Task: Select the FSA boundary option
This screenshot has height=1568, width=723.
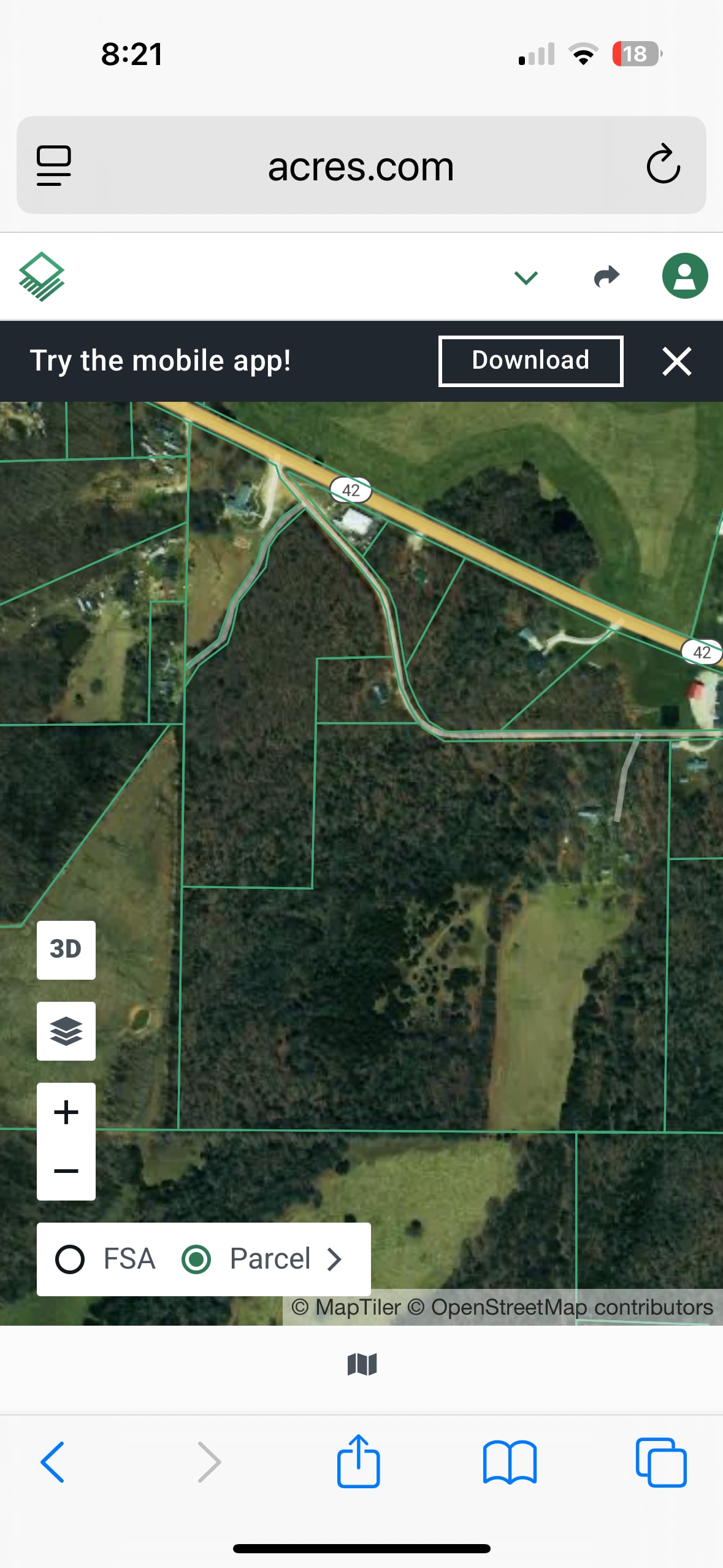Action: click(70, 1259)
